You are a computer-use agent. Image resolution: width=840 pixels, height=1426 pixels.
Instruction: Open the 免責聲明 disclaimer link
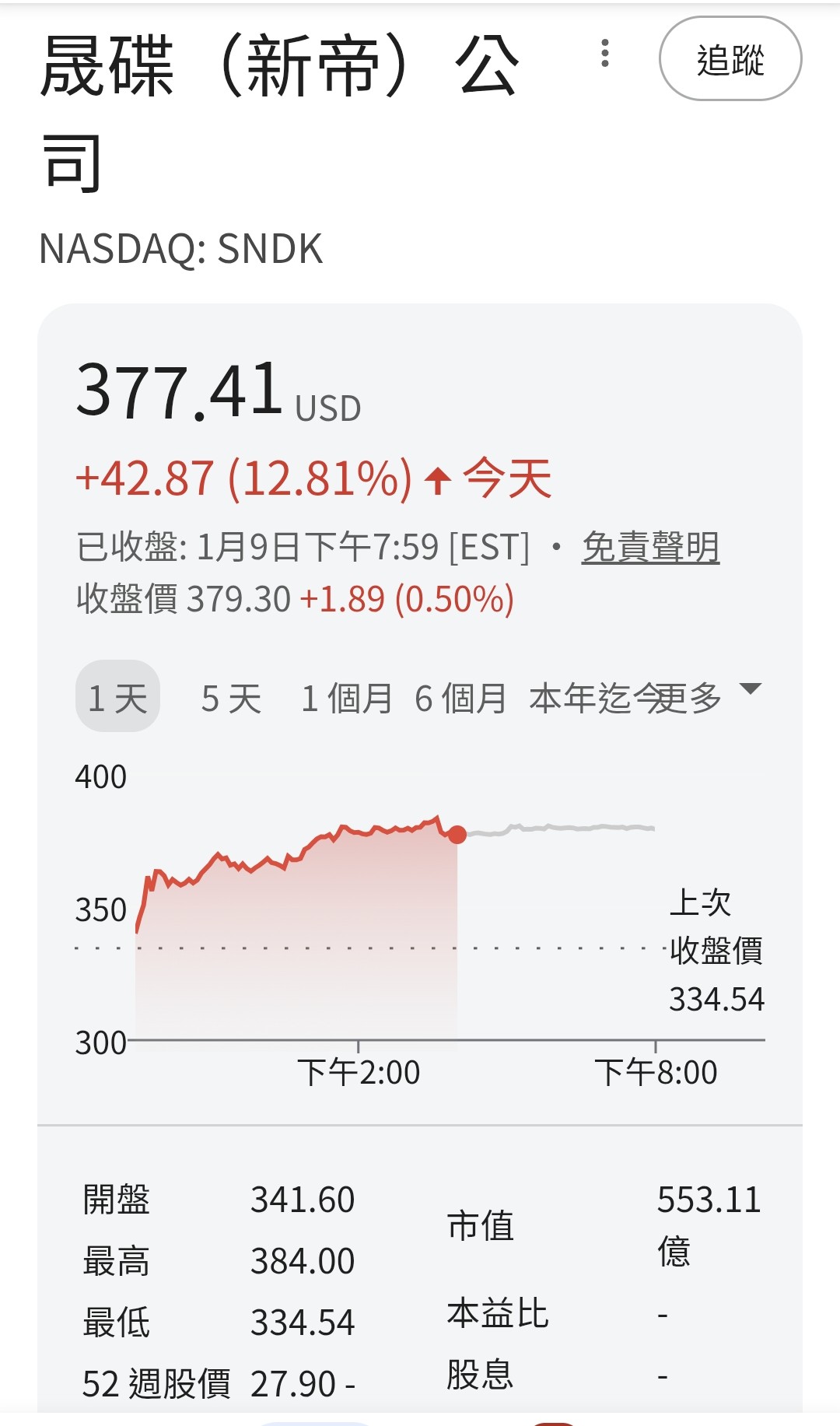pyautogui.click(x=650, y=546)
